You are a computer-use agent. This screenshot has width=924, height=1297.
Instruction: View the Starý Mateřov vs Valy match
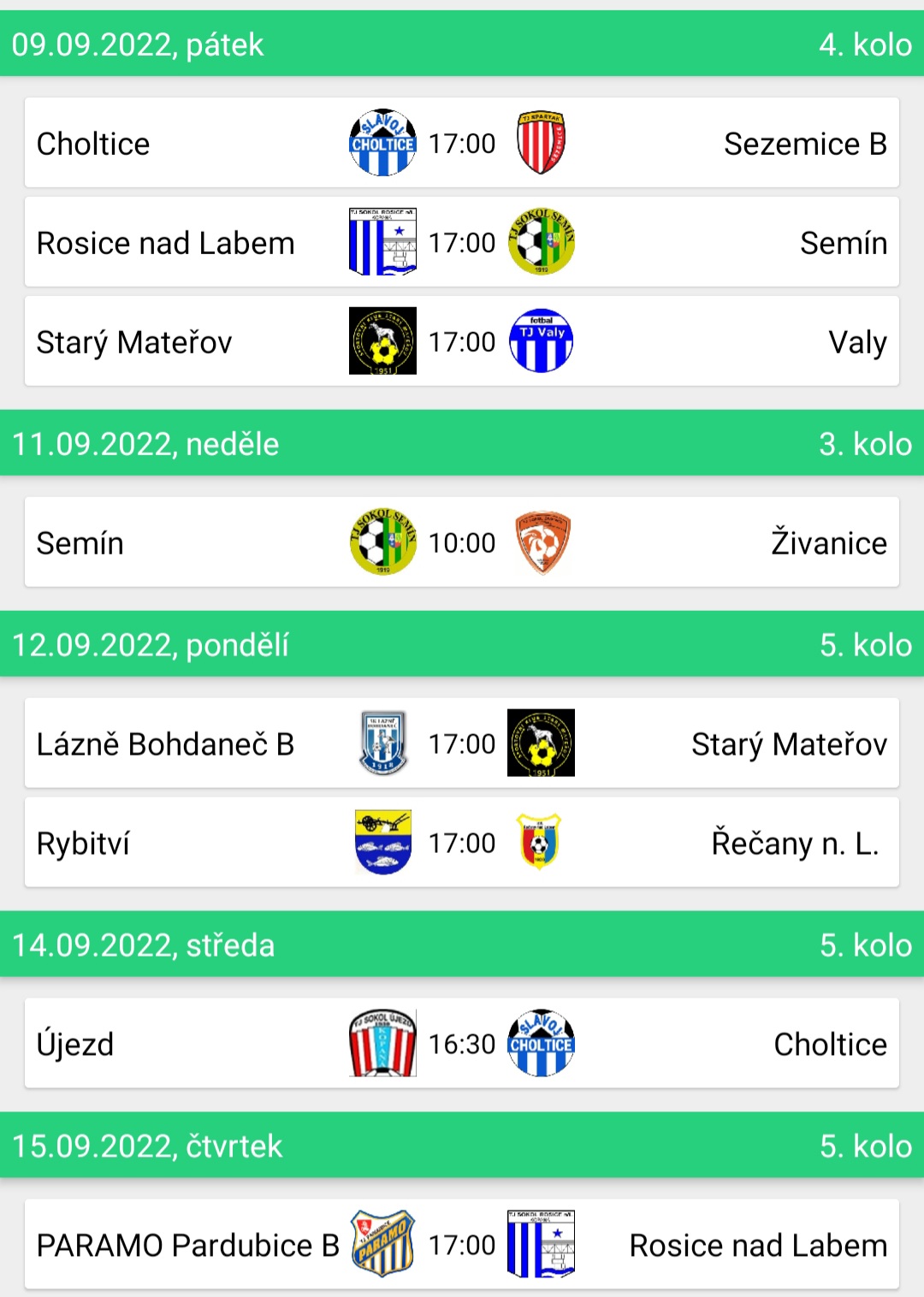point(462,341)
